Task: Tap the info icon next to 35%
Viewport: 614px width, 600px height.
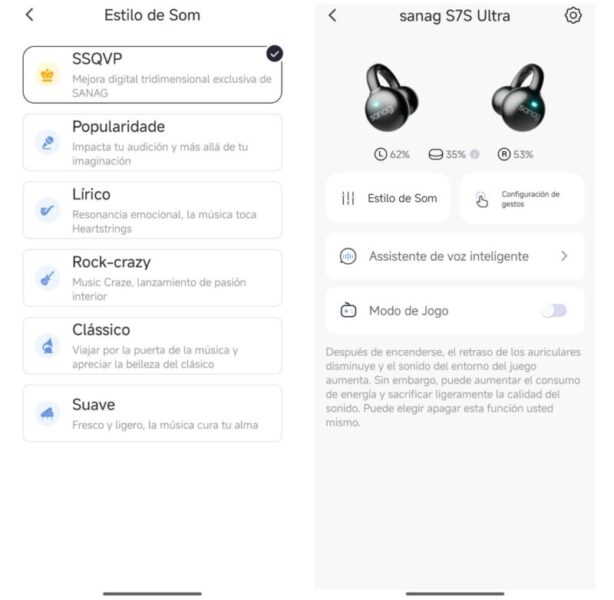Action: (475, 155)
